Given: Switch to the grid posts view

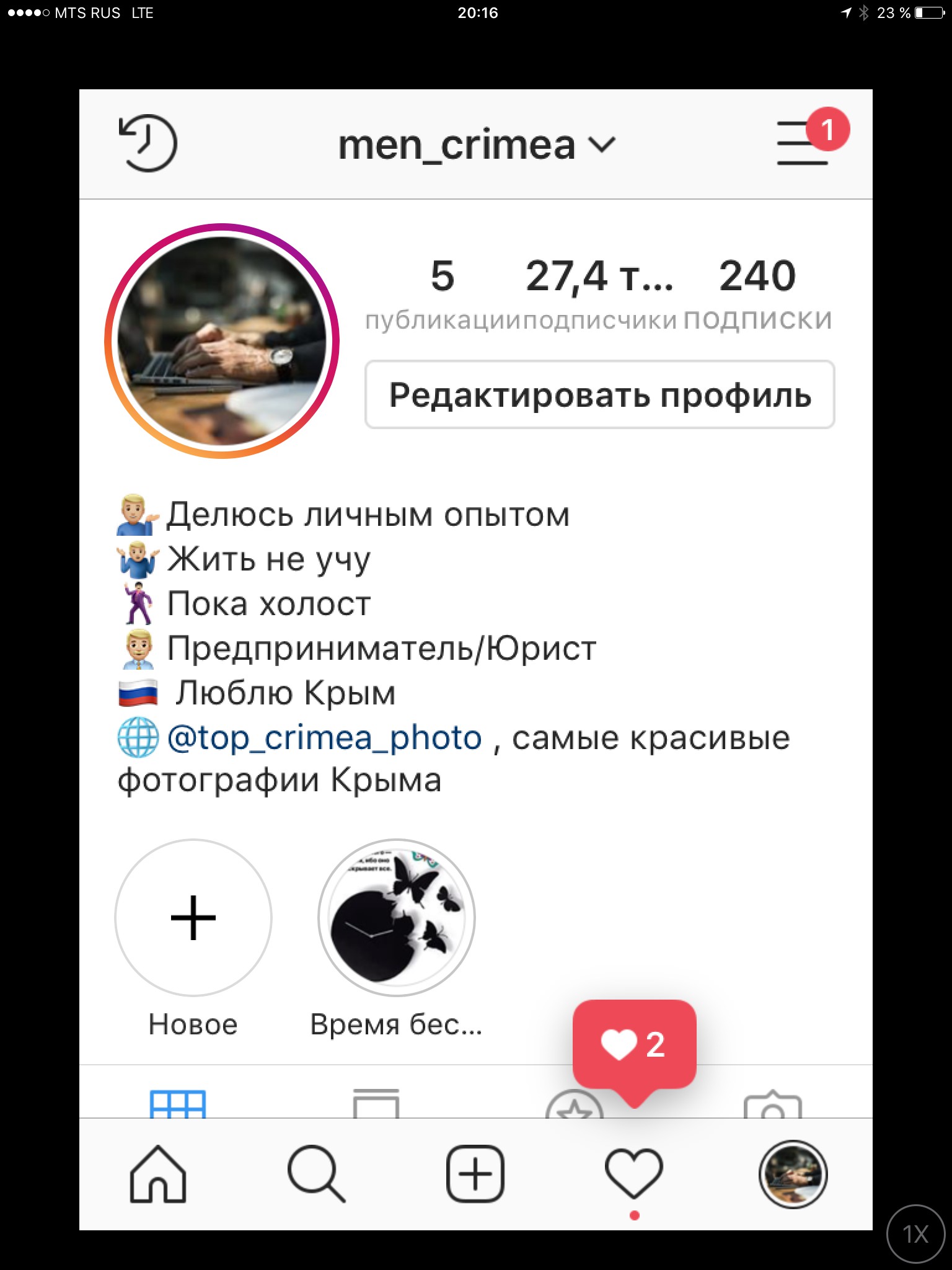Looking at the screenshot, I should (x=178, y=1104).
